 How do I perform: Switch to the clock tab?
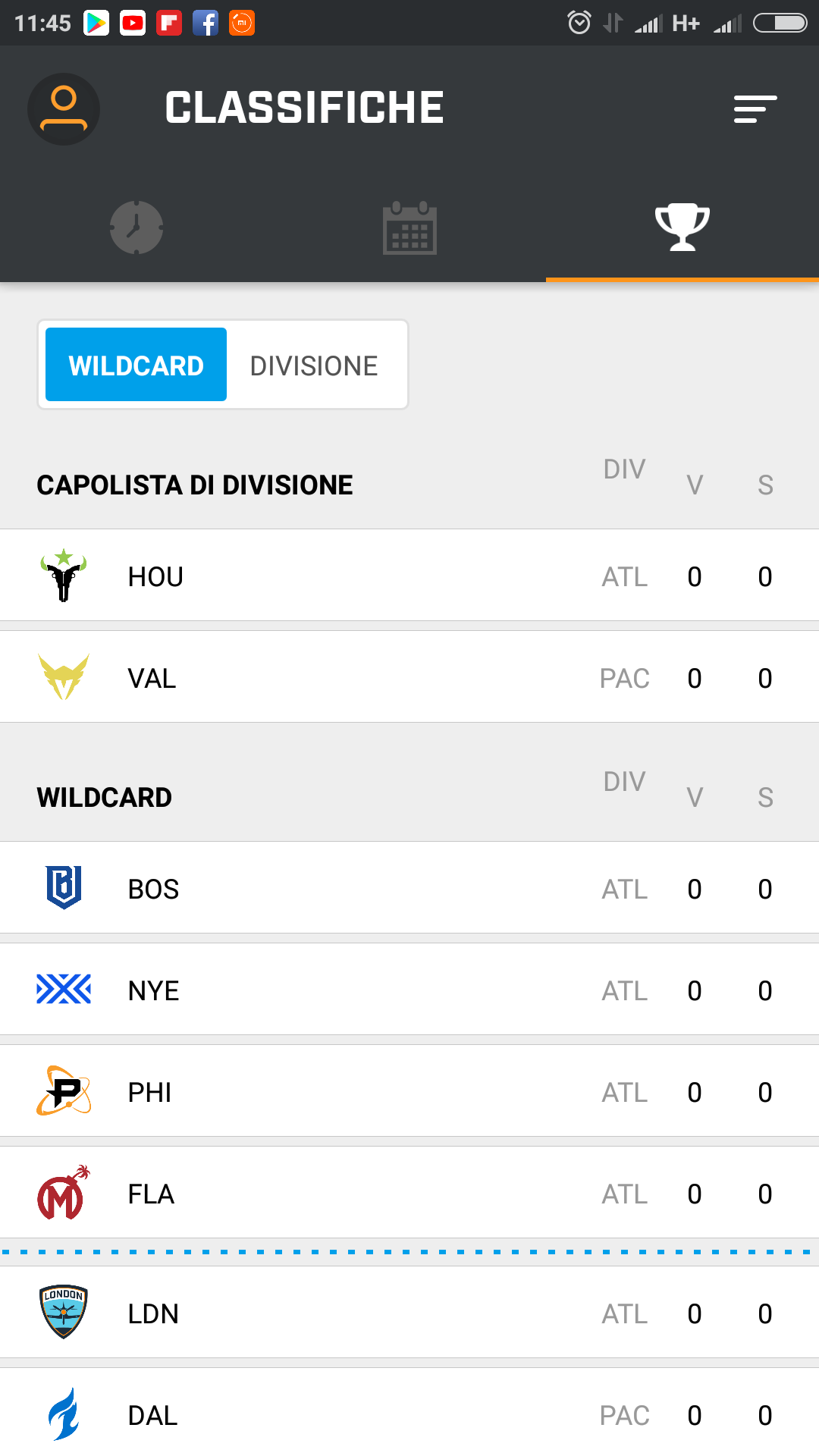pyautogui.click(x=136, y=227)
